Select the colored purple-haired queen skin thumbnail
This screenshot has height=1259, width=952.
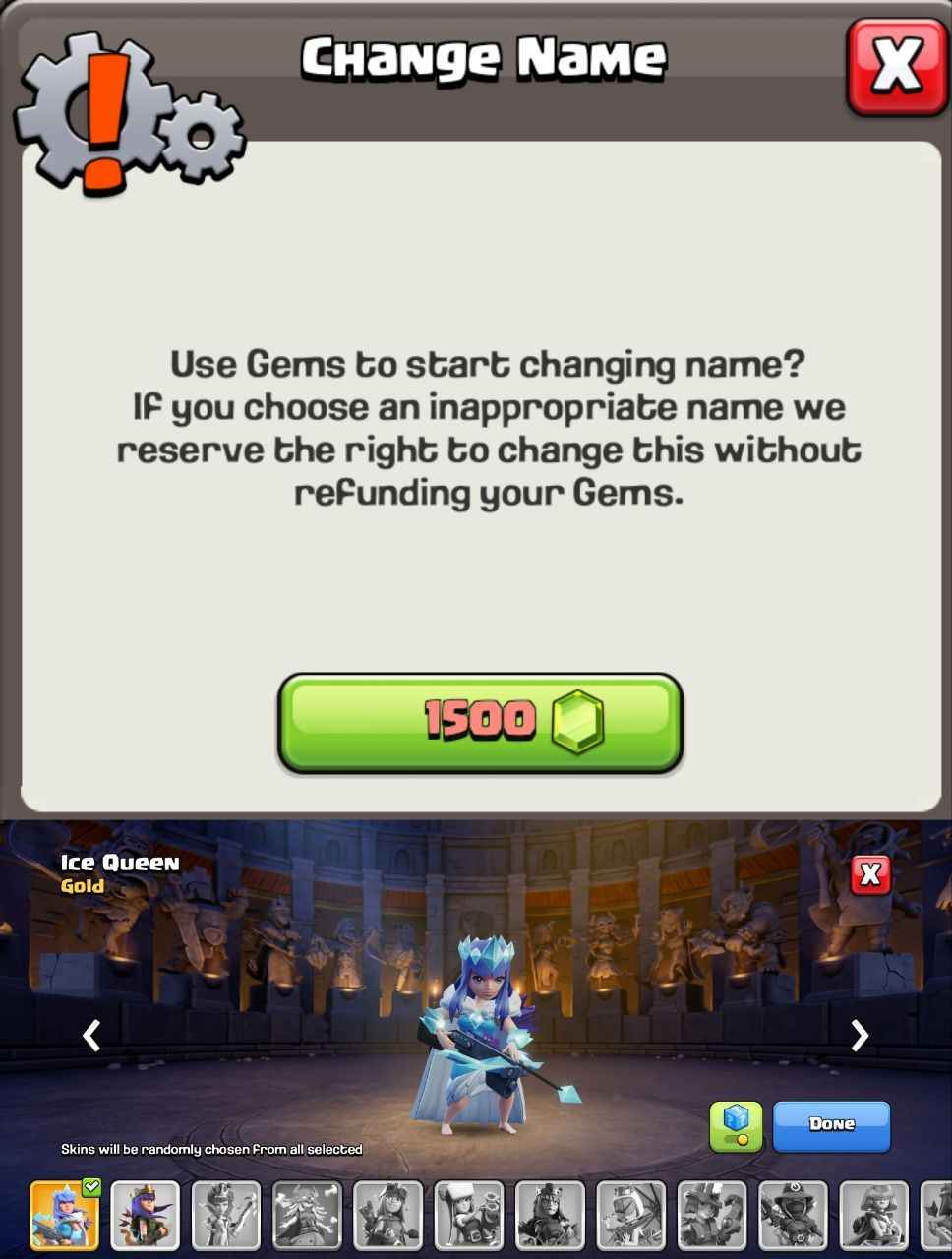[x=145, y=1216]
